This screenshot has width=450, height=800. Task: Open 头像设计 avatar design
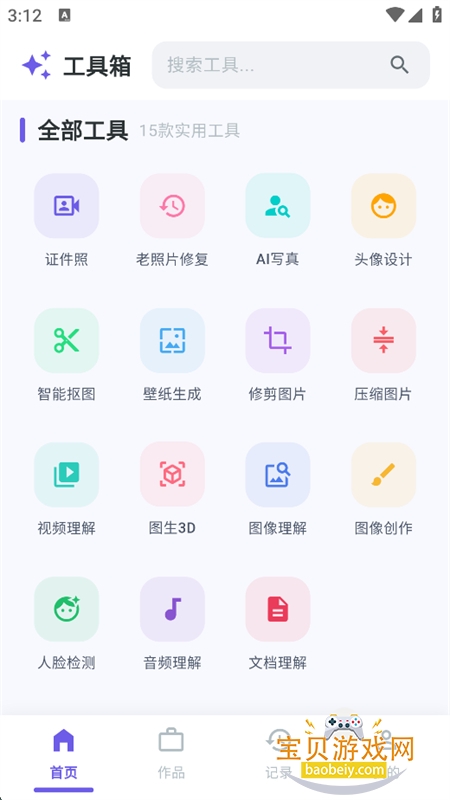(x=383, y=220)
